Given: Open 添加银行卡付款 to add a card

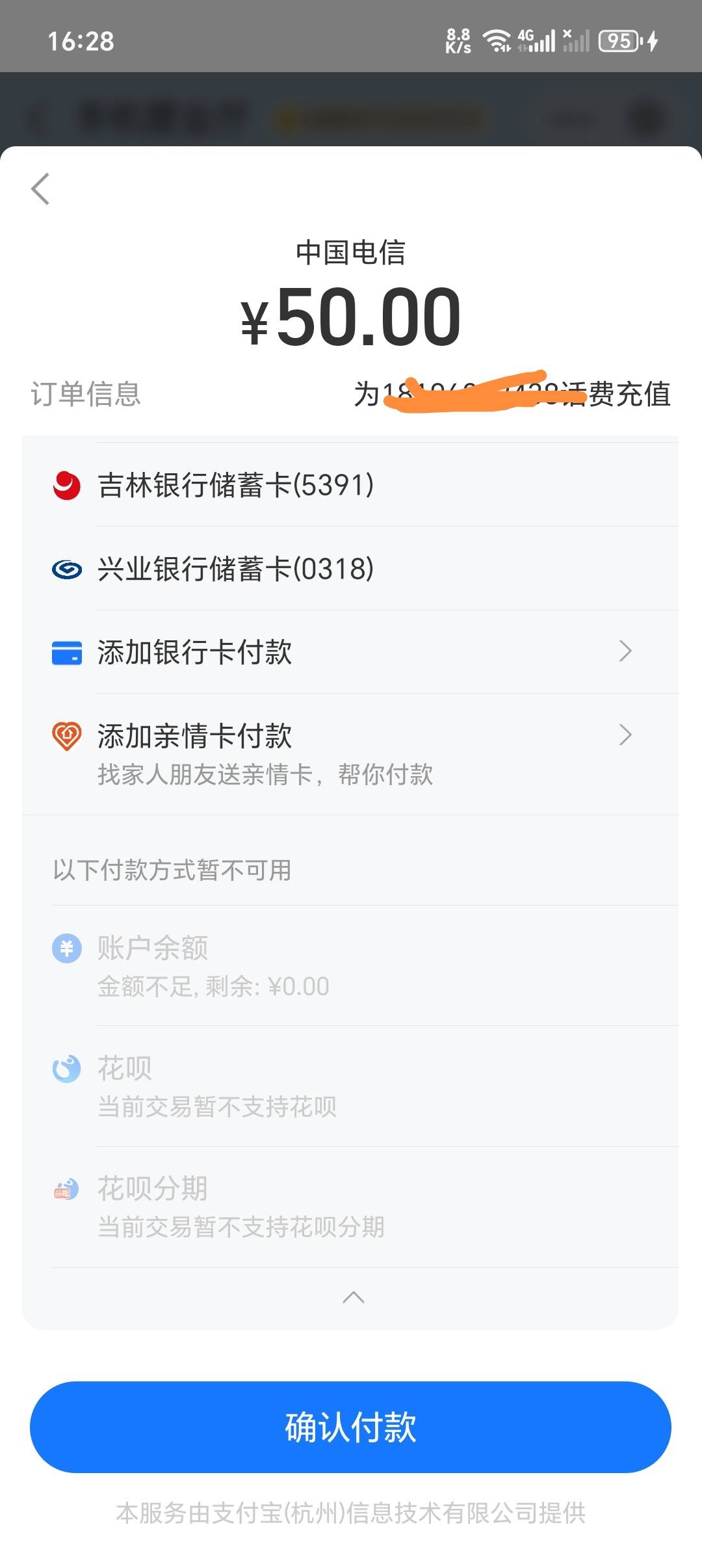Looking at the screenshot, I should [350, 652].
